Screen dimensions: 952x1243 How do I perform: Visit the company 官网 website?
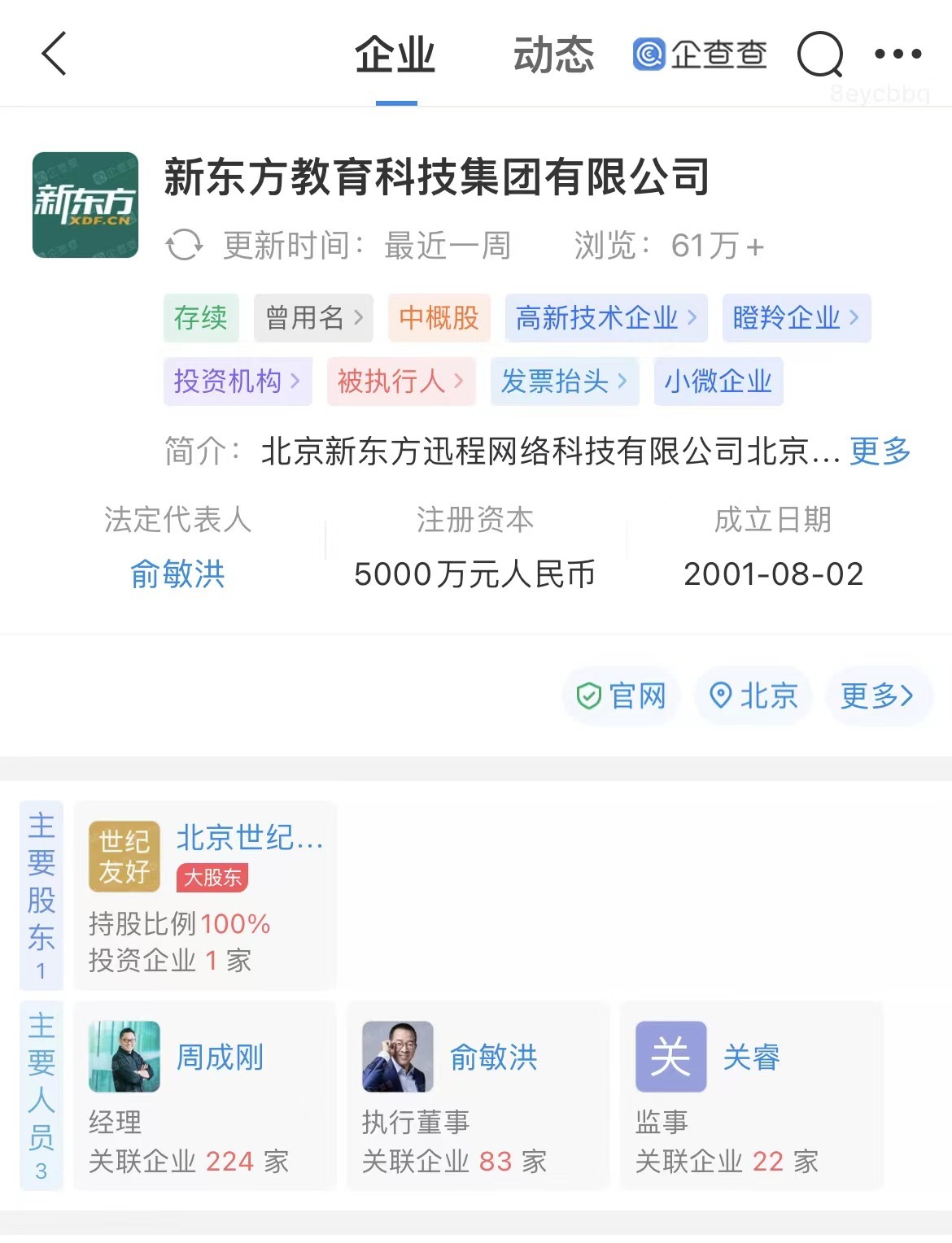pos(622,696)
